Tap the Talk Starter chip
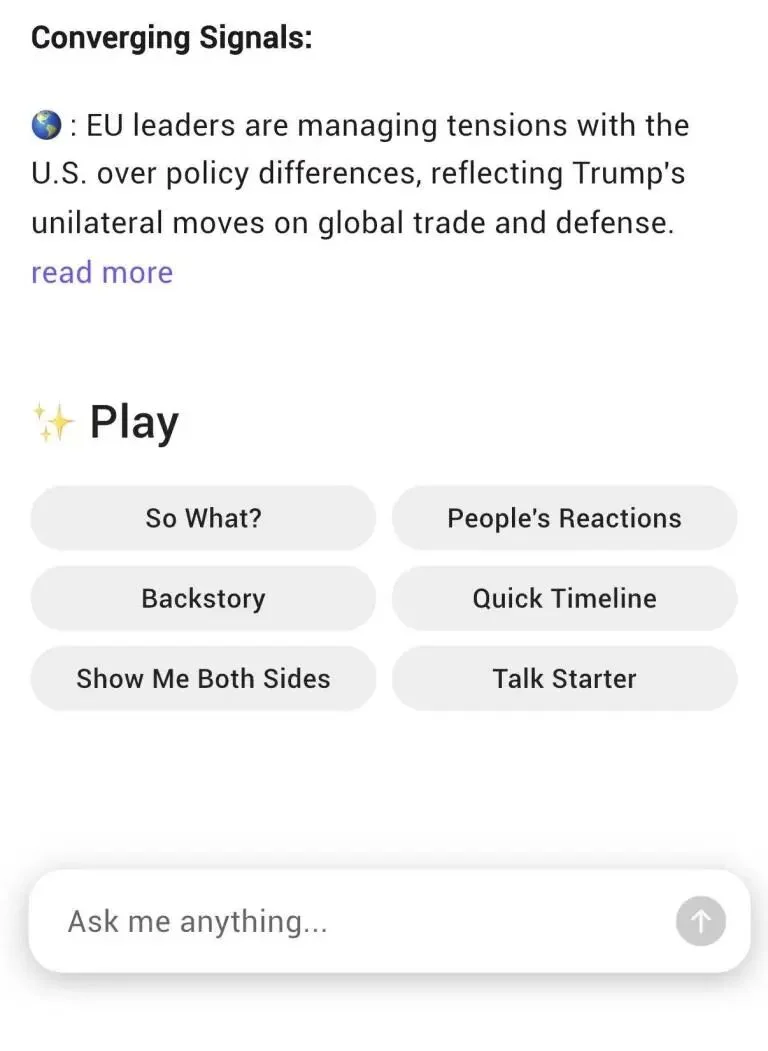This screenshot has width=768, height=1051. (564, 678)
